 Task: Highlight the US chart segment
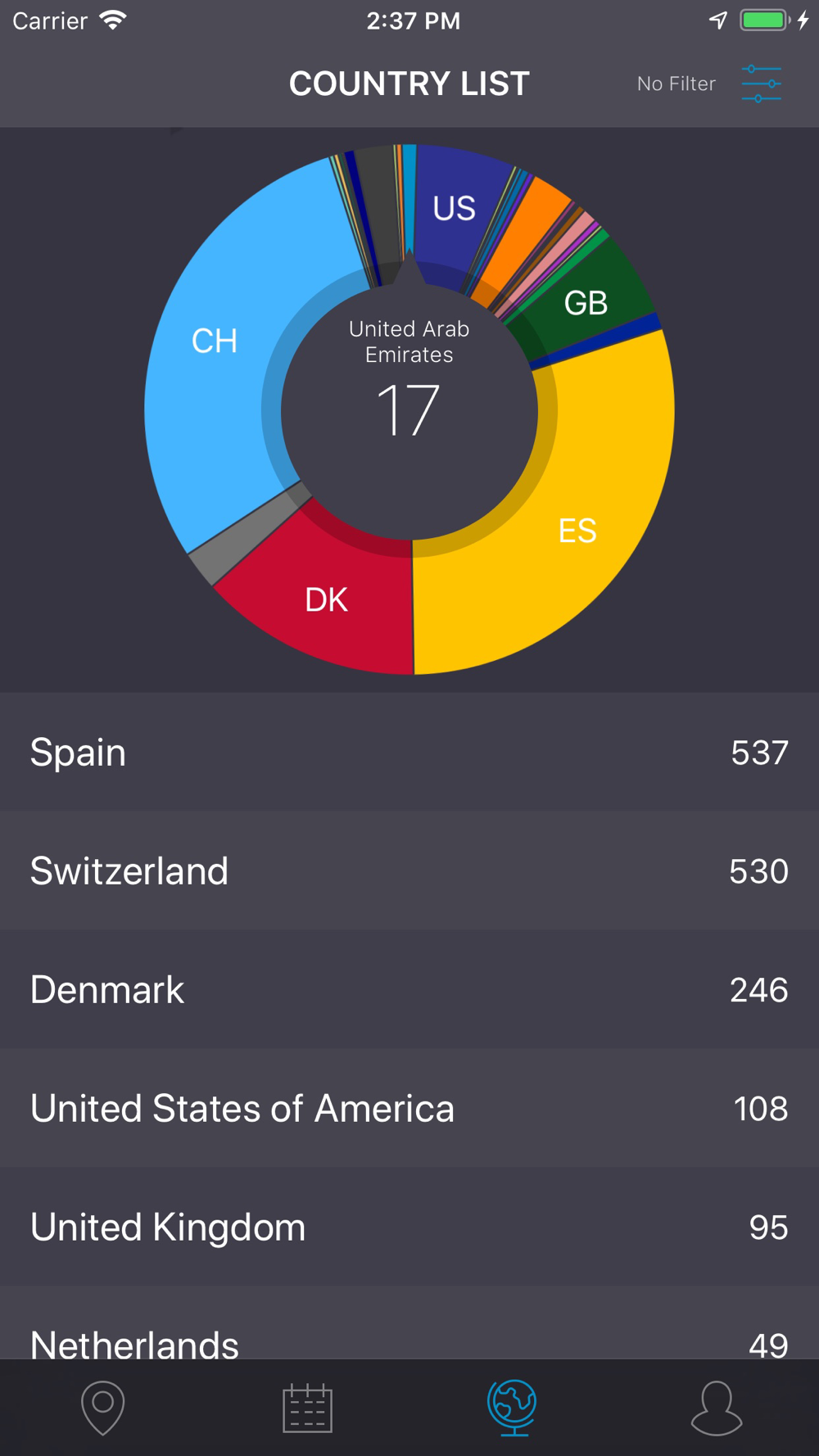pos(454,208)
